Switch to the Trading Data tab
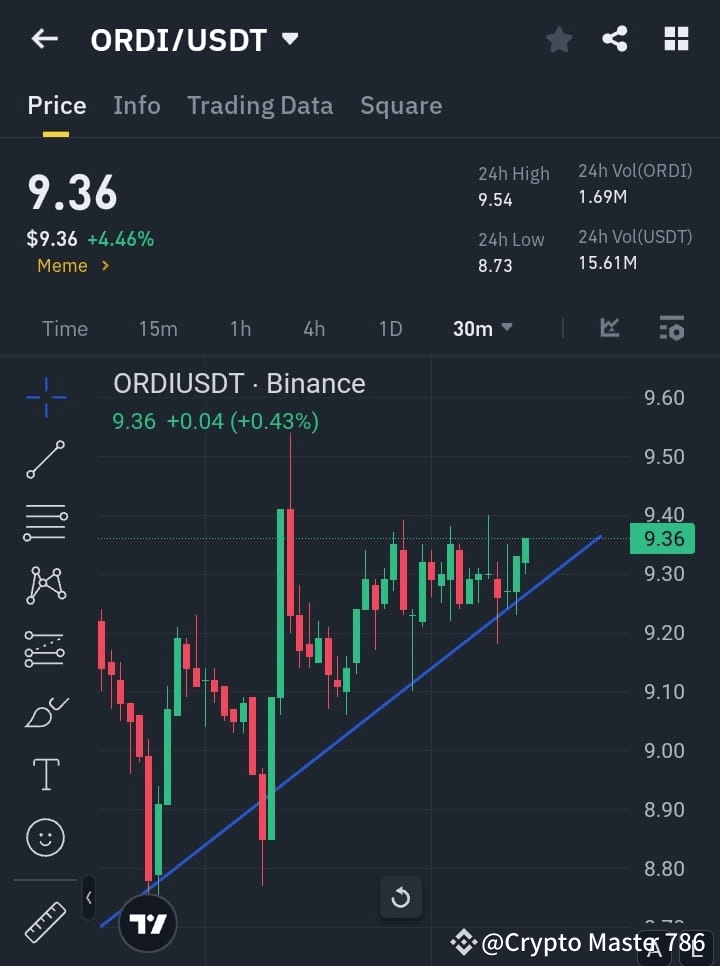 [x=260, y=105]
